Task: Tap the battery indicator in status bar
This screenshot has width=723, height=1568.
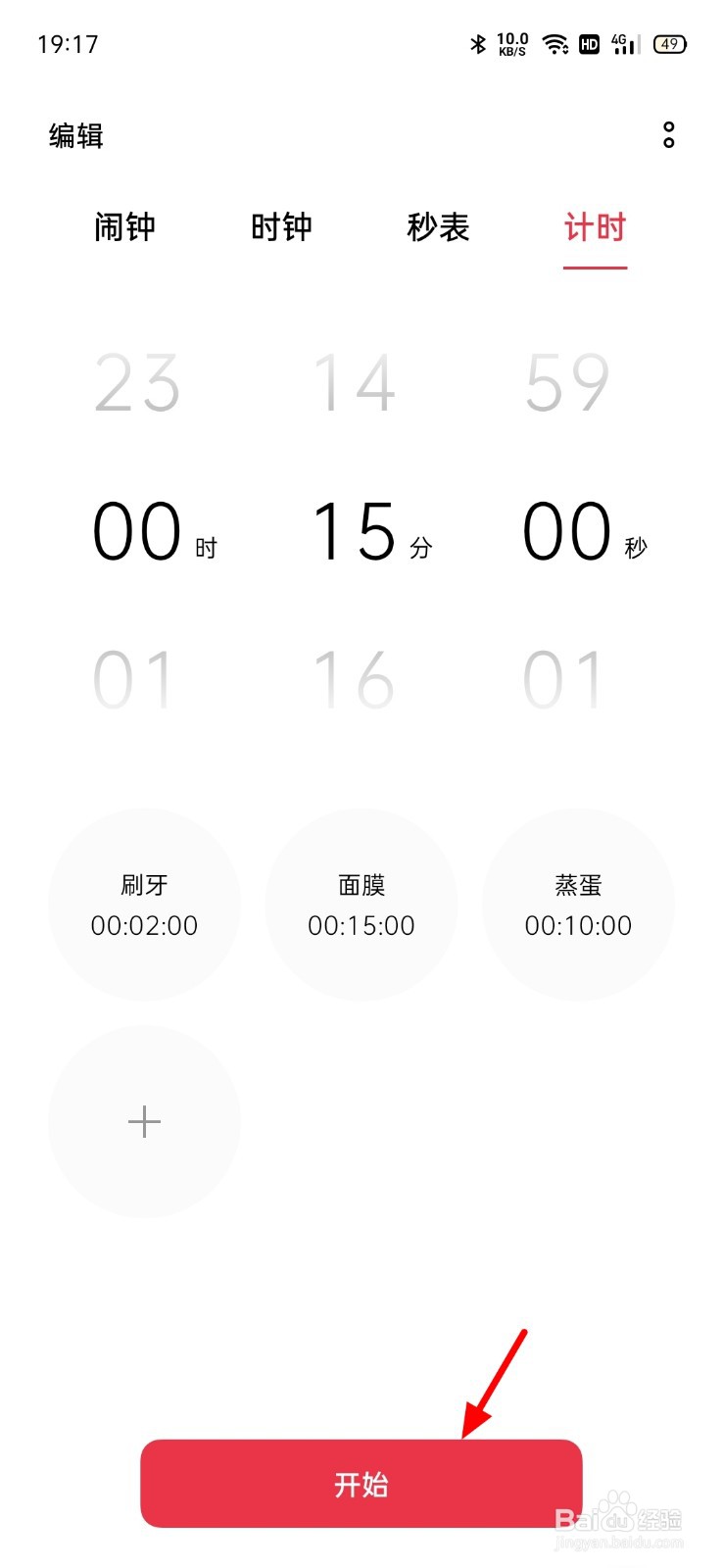Action: click(x=671, y=44)
